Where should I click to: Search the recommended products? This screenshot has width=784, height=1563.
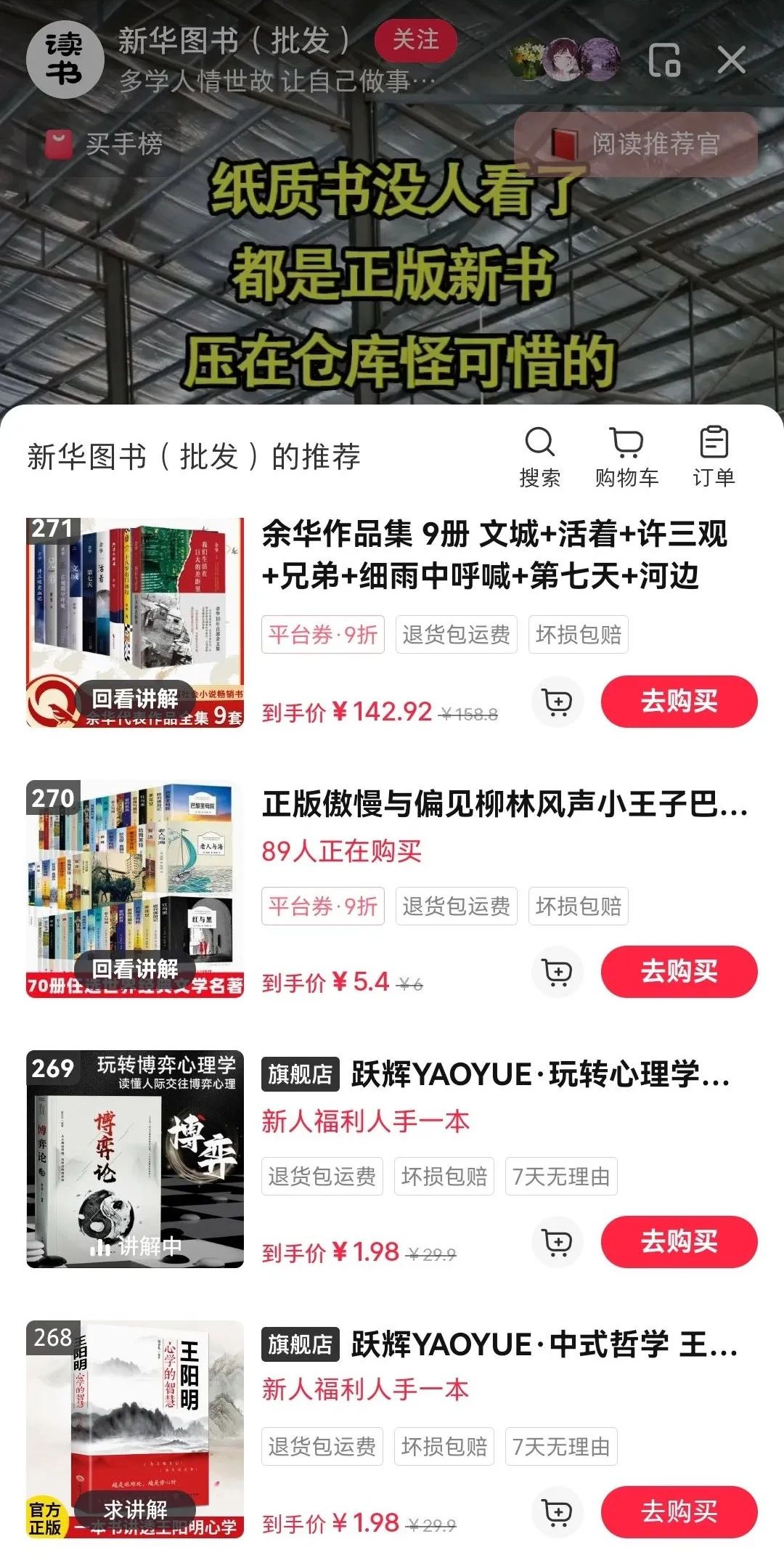(x=539, y=456)
